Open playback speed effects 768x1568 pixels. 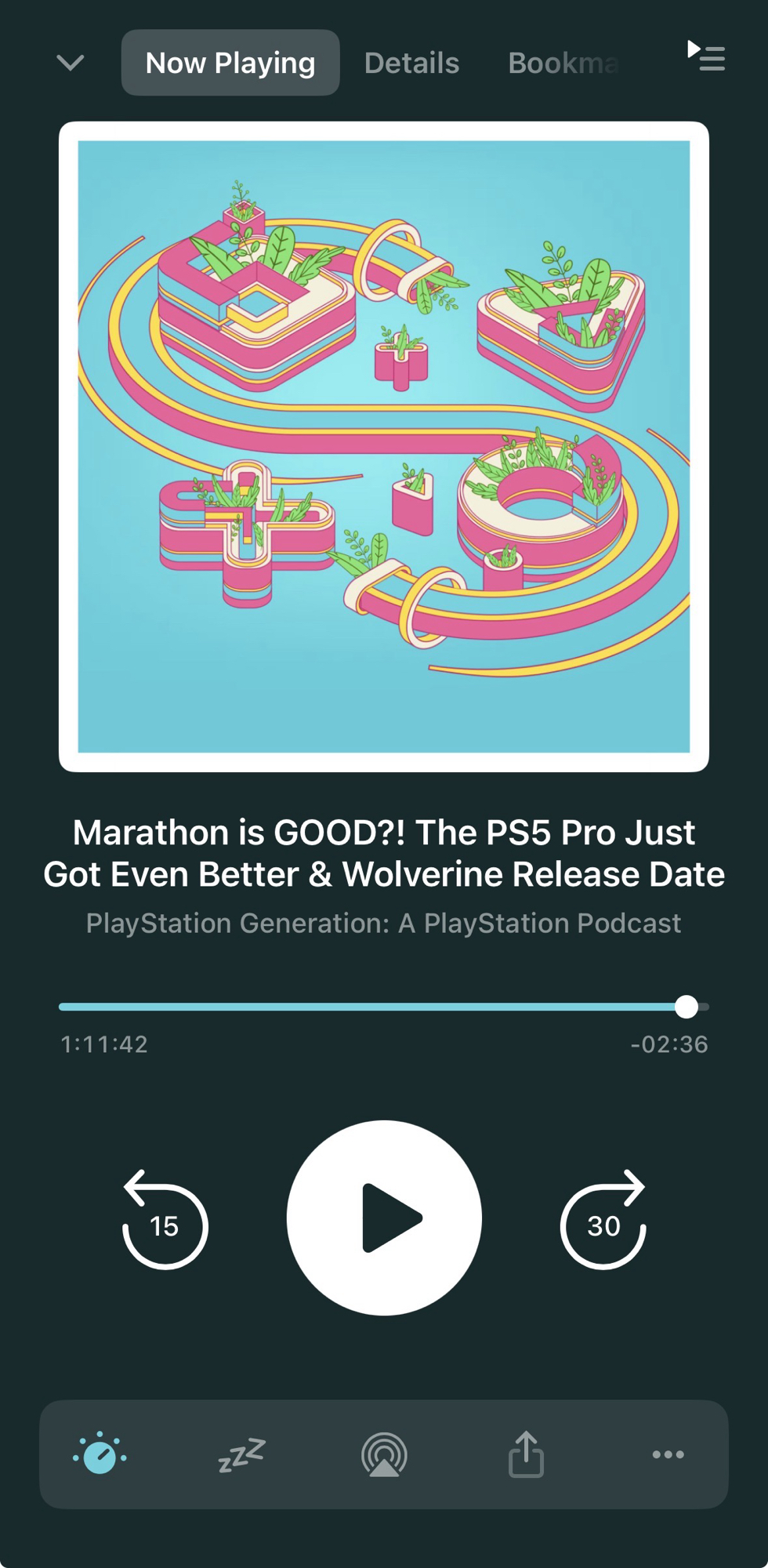tap(100, 1454)
